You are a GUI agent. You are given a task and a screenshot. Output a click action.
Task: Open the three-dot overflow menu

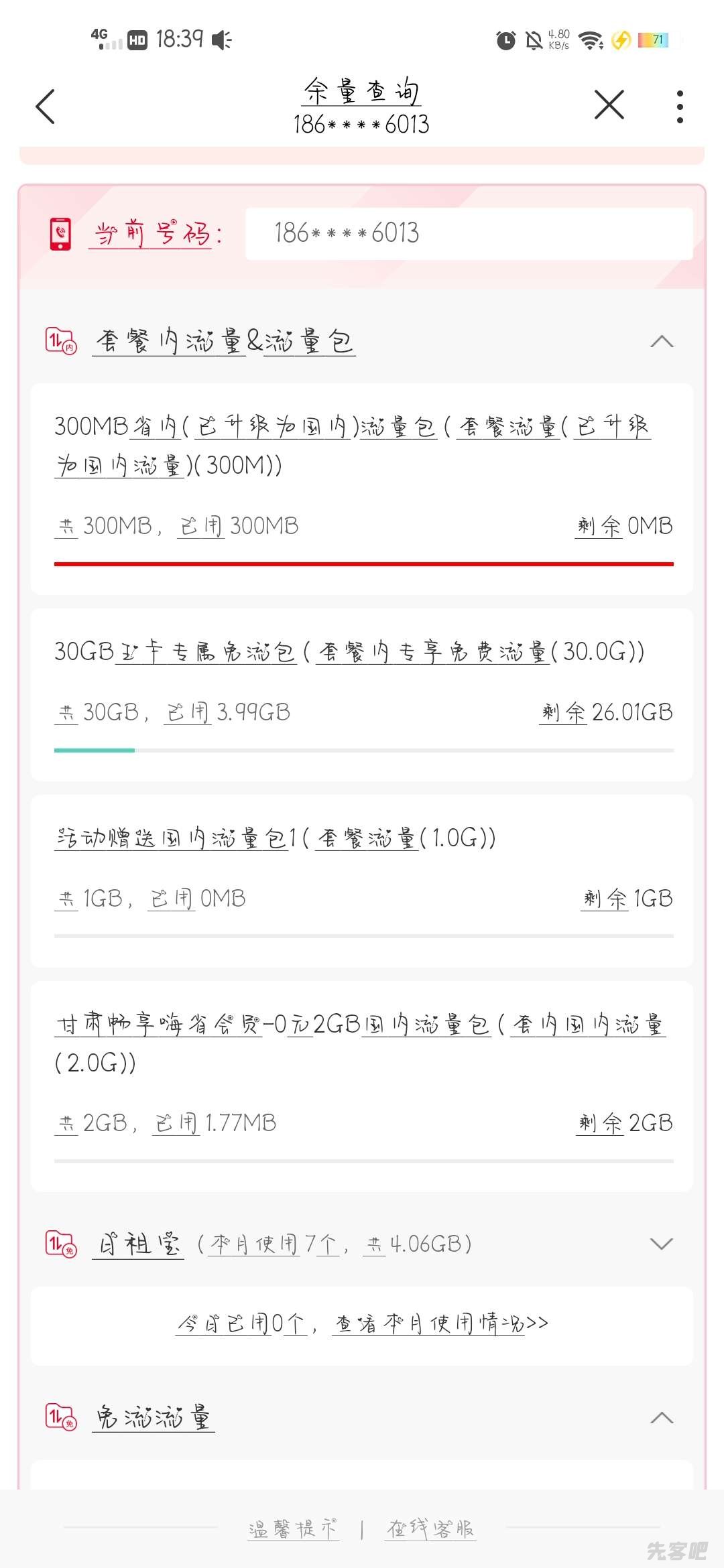tap(680, 107)
